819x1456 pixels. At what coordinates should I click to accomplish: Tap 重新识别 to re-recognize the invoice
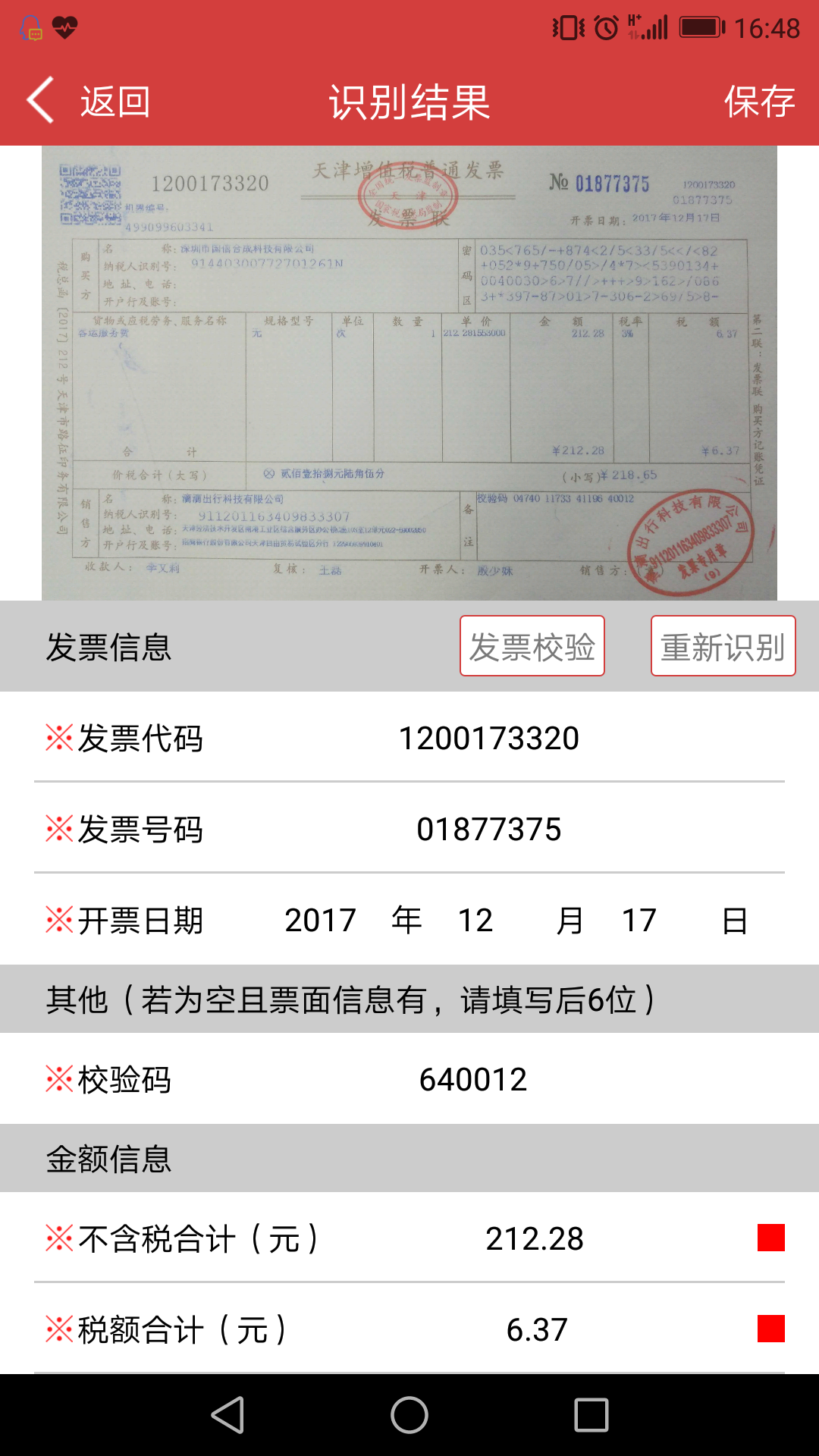pyautogui.click(x=723, y=646)
